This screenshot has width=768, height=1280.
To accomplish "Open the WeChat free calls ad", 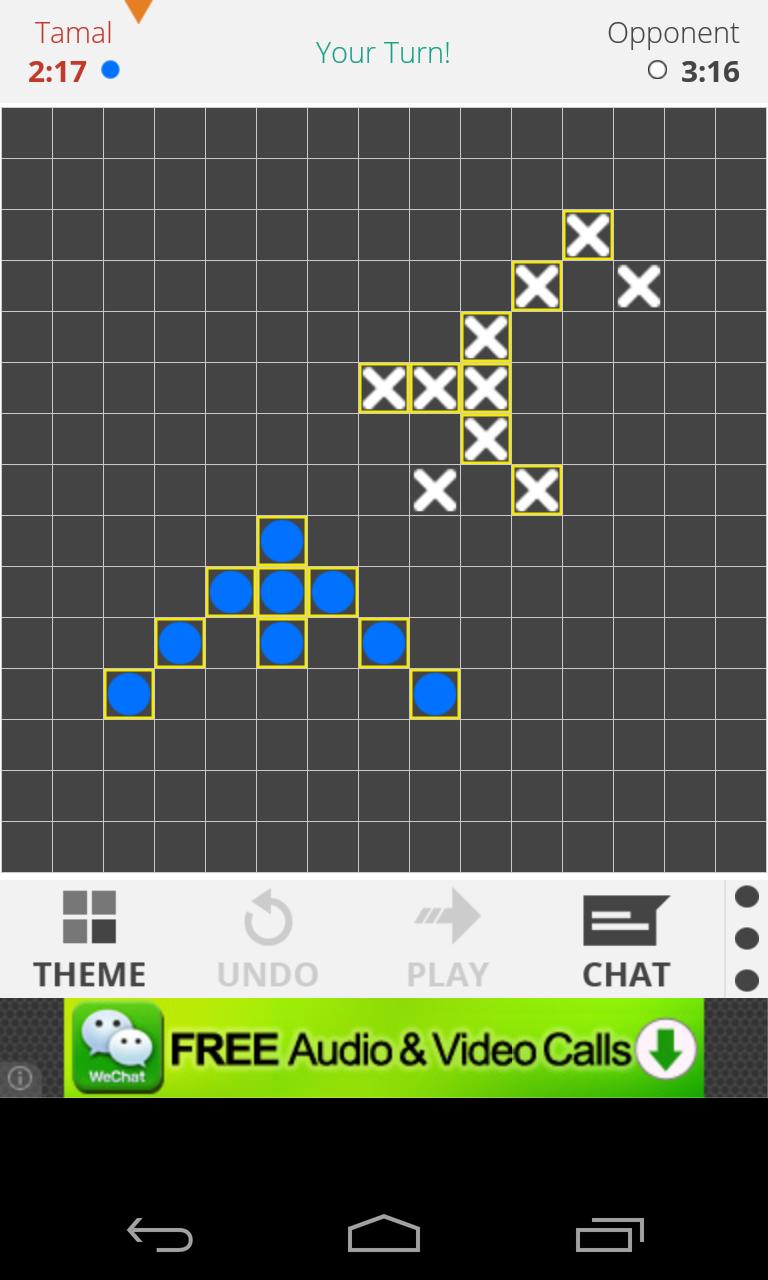I will tap(384, 1048).
